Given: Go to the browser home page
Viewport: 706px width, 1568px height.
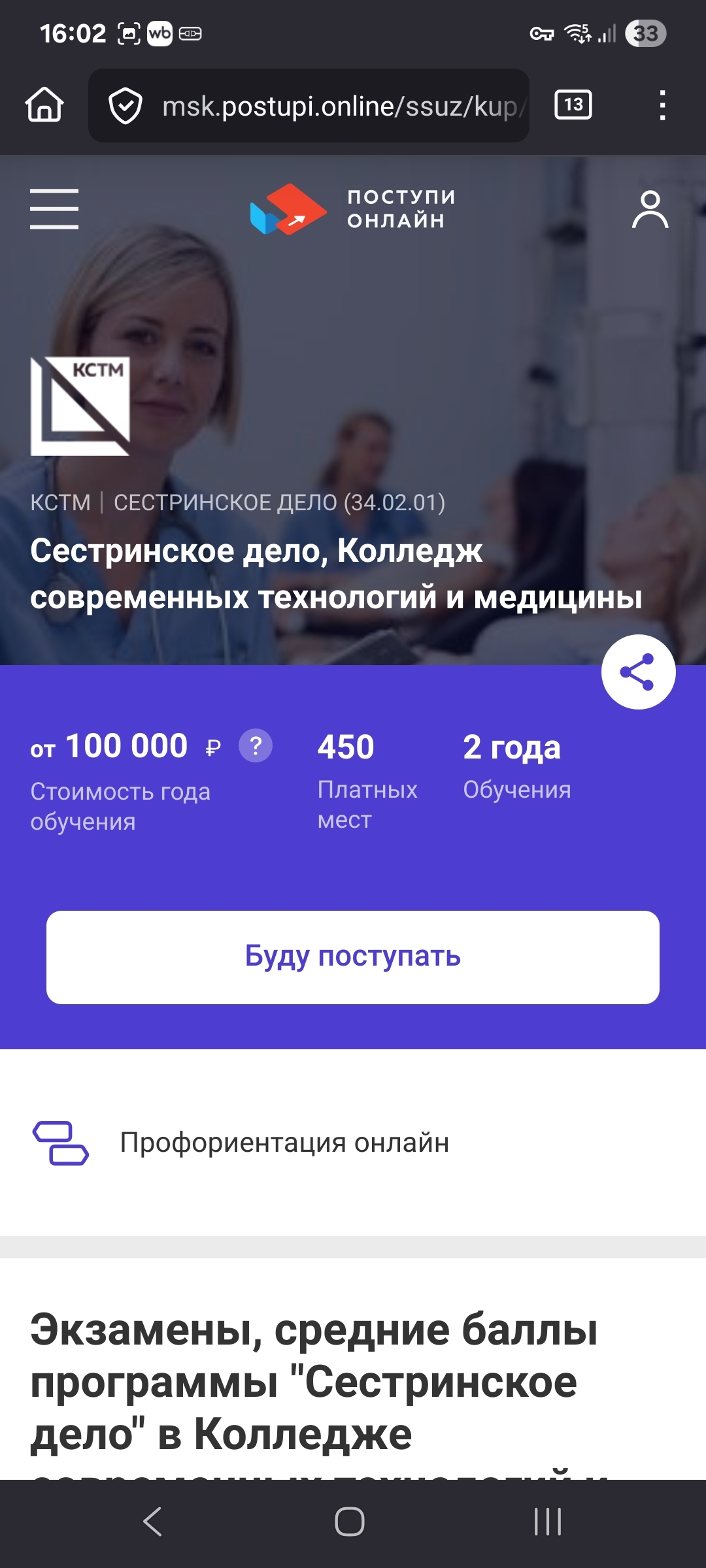Looking at the screenshot, I should 44,105.
